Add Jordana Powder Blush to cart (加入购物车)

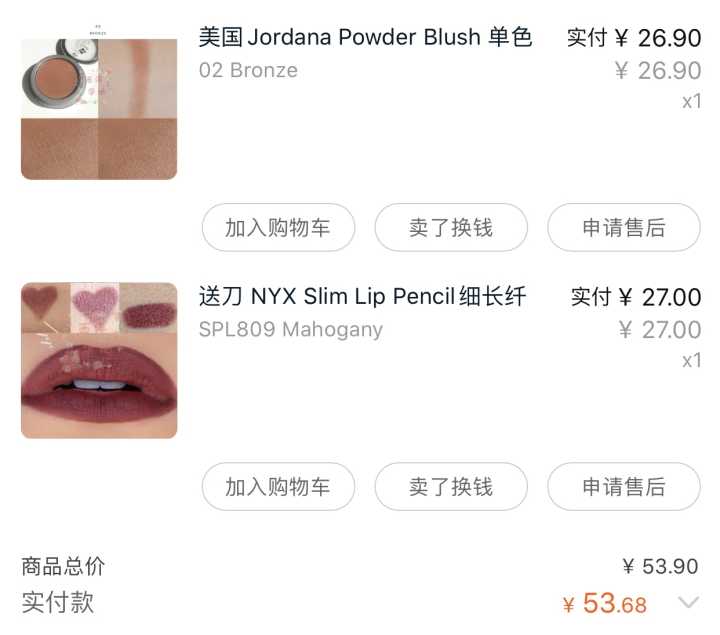point(277,227)
